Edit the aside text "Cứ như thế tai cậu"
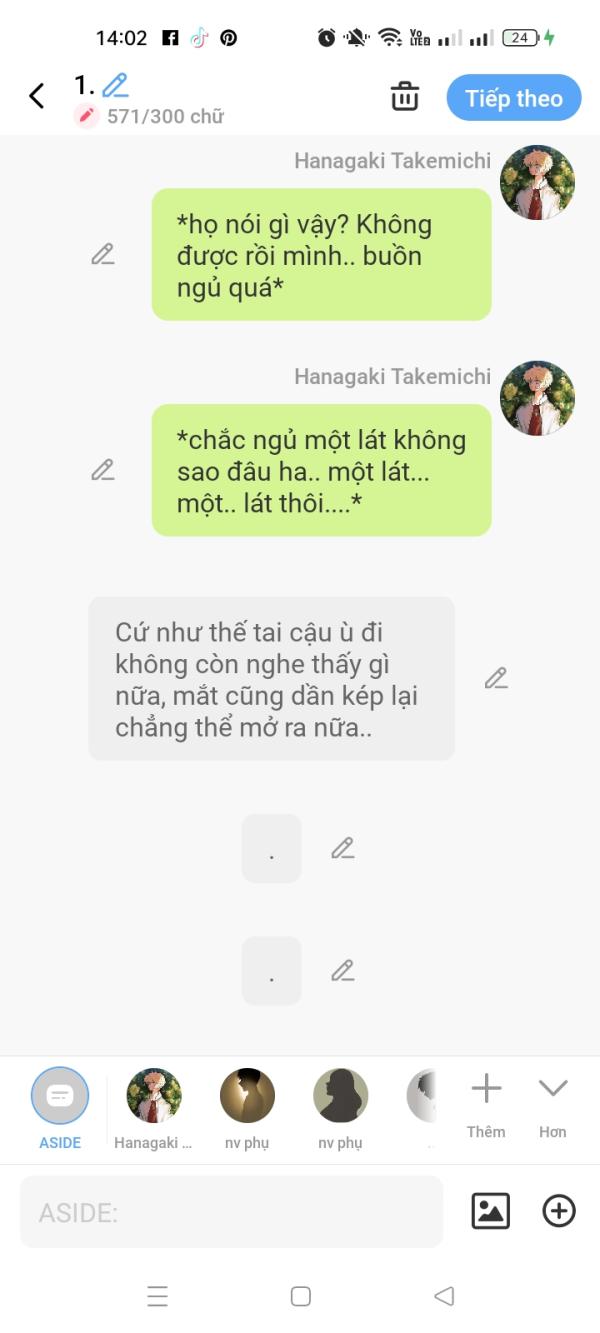The width and height of the screenshot is (600, 1333). point(496,678)
